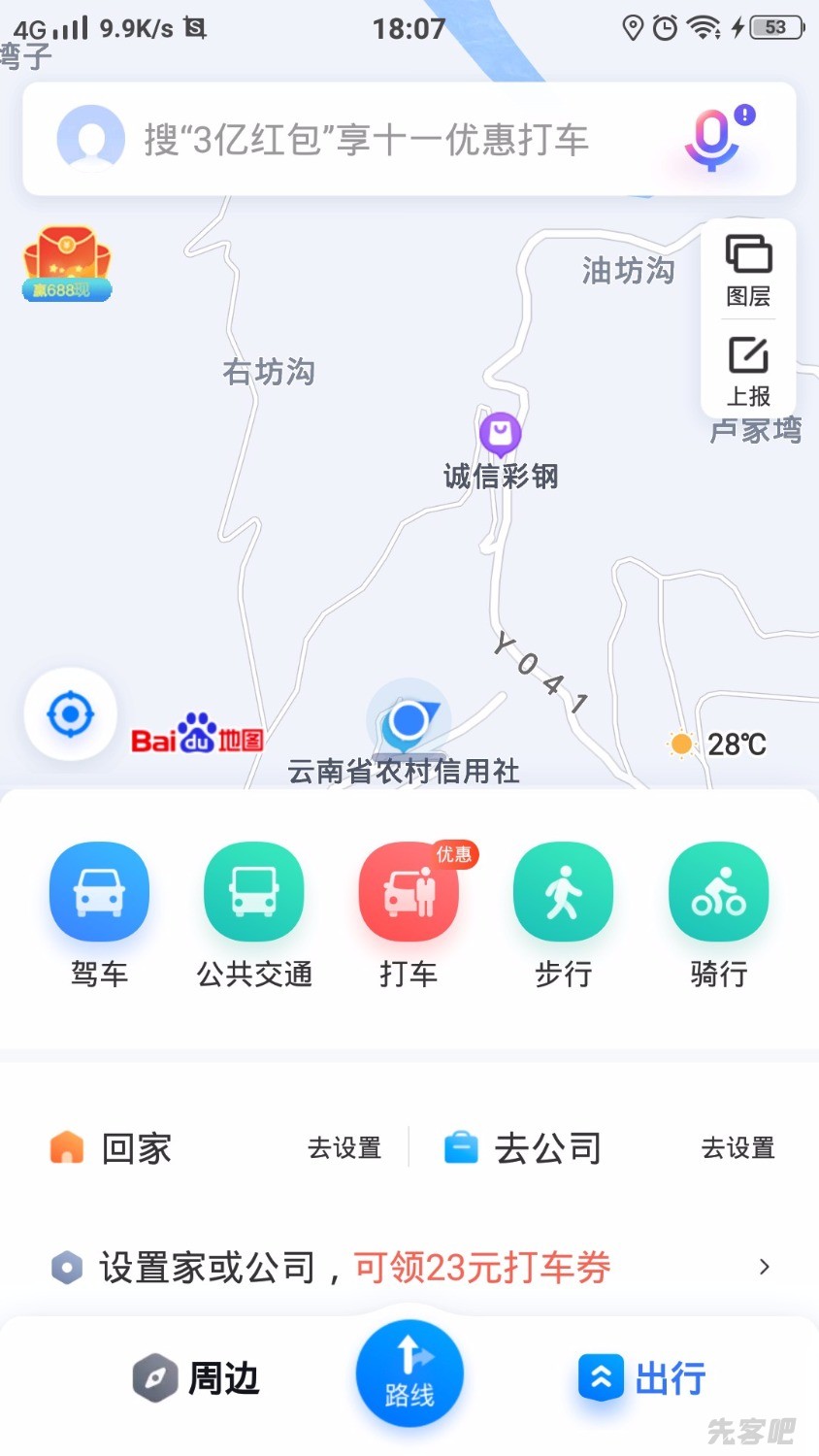The image size is (819, 1456).
Task: Switch to the 周边 nearby tab
Action: tap(197, 1378)
